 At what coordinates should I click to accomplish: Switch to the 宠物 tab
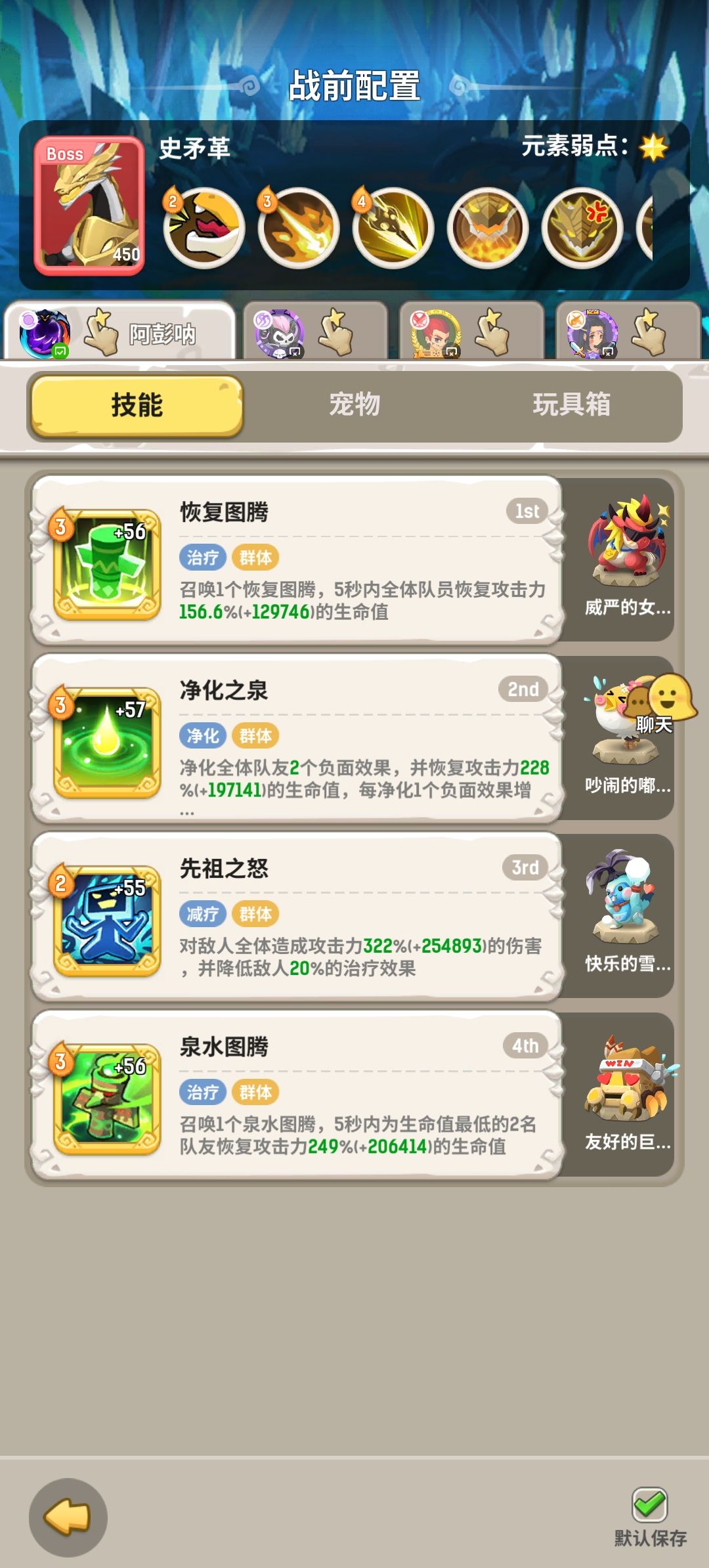[x=355, y=406]
